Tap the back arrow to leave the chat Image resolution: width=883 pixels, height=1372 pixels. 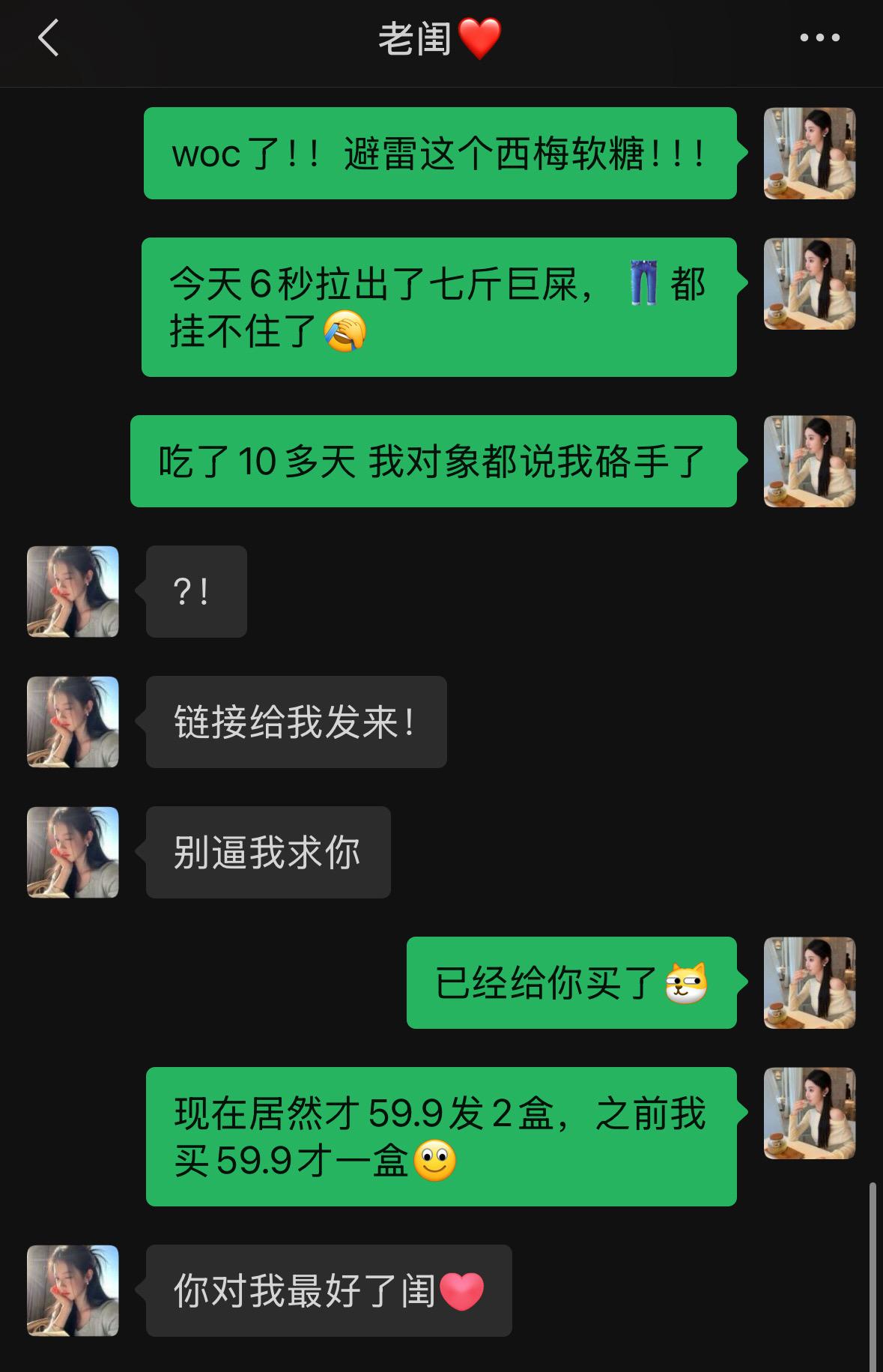tap(46, 37)
